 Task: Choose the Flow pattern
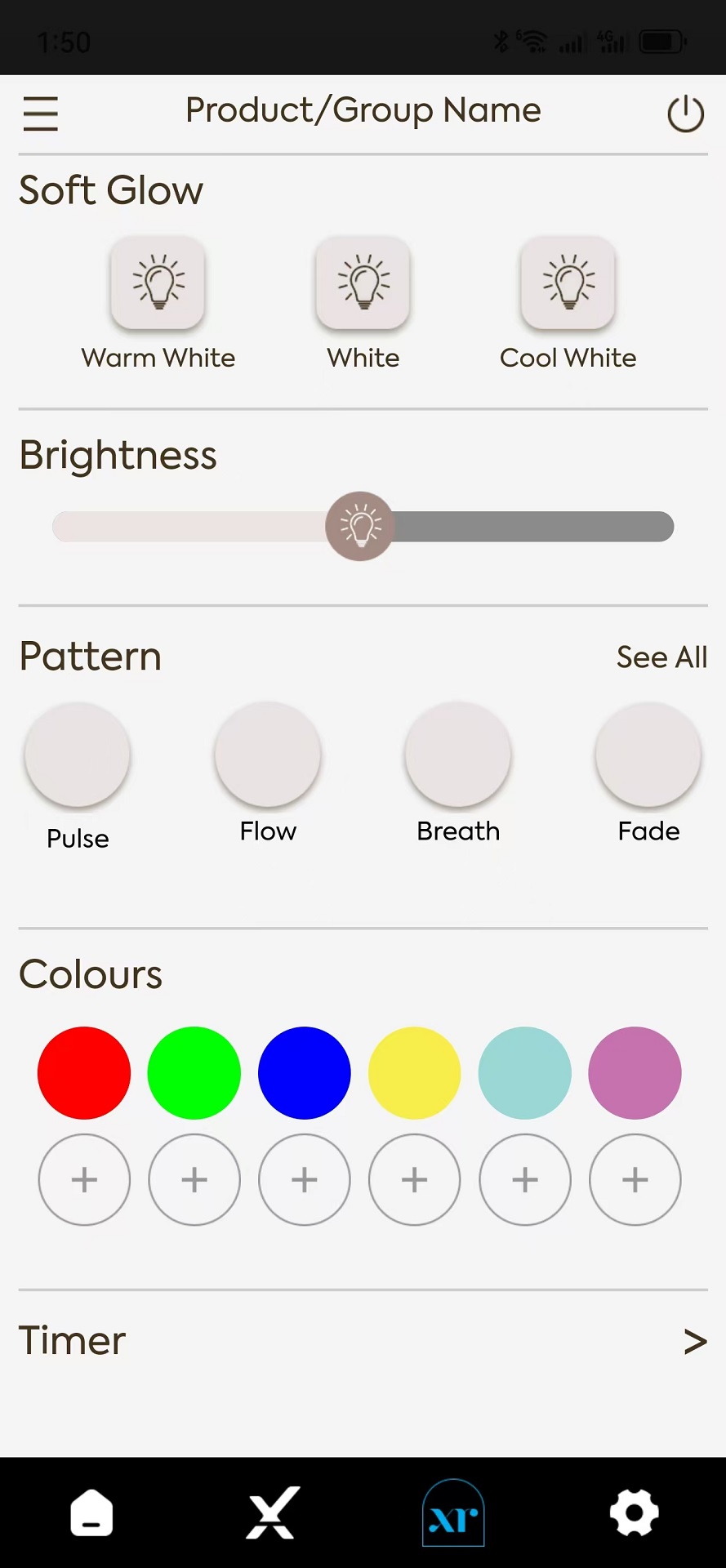click(268, 755)
